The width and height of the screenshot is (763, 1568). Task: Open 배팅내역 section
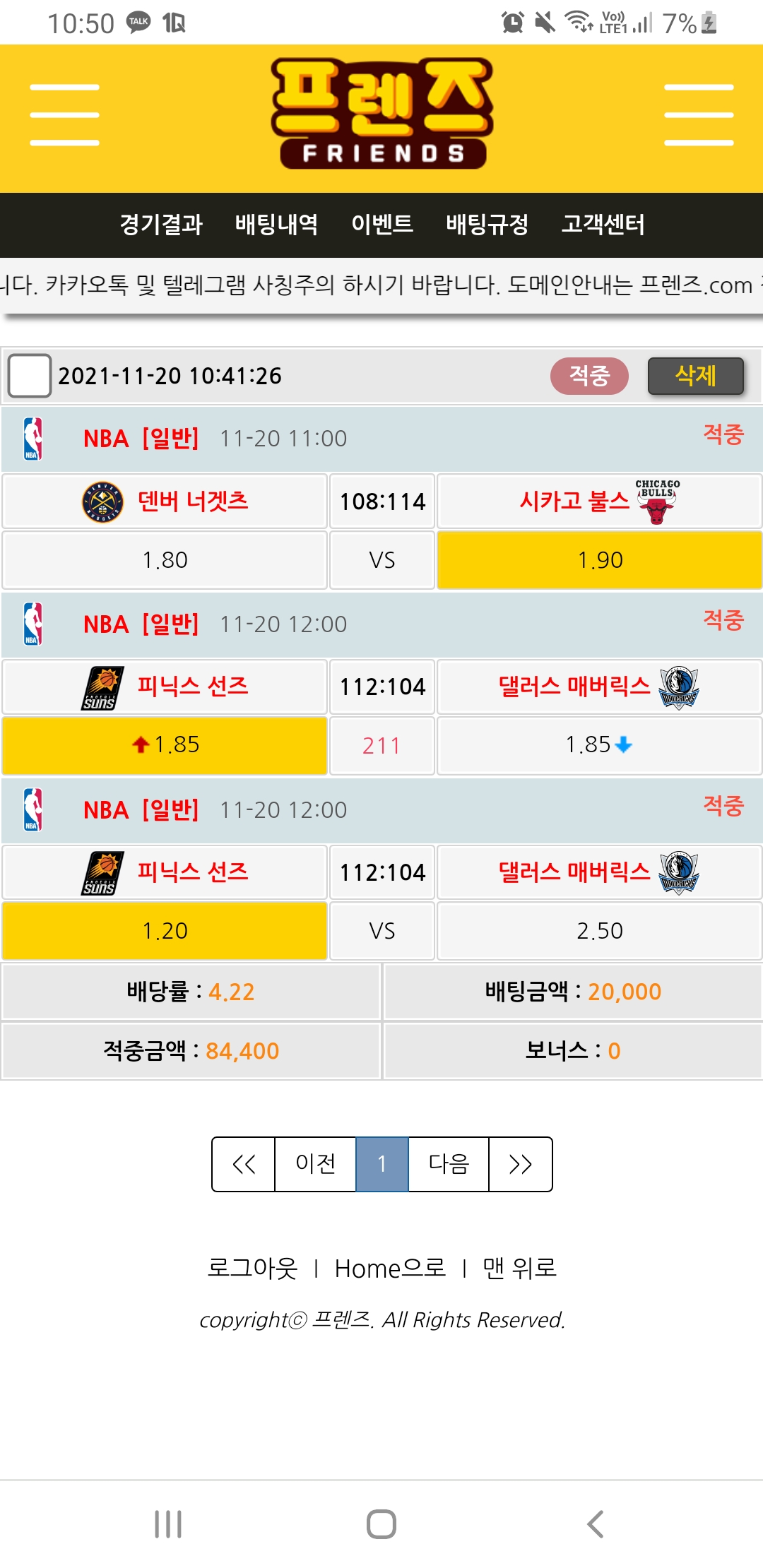[x=276, y=225]
